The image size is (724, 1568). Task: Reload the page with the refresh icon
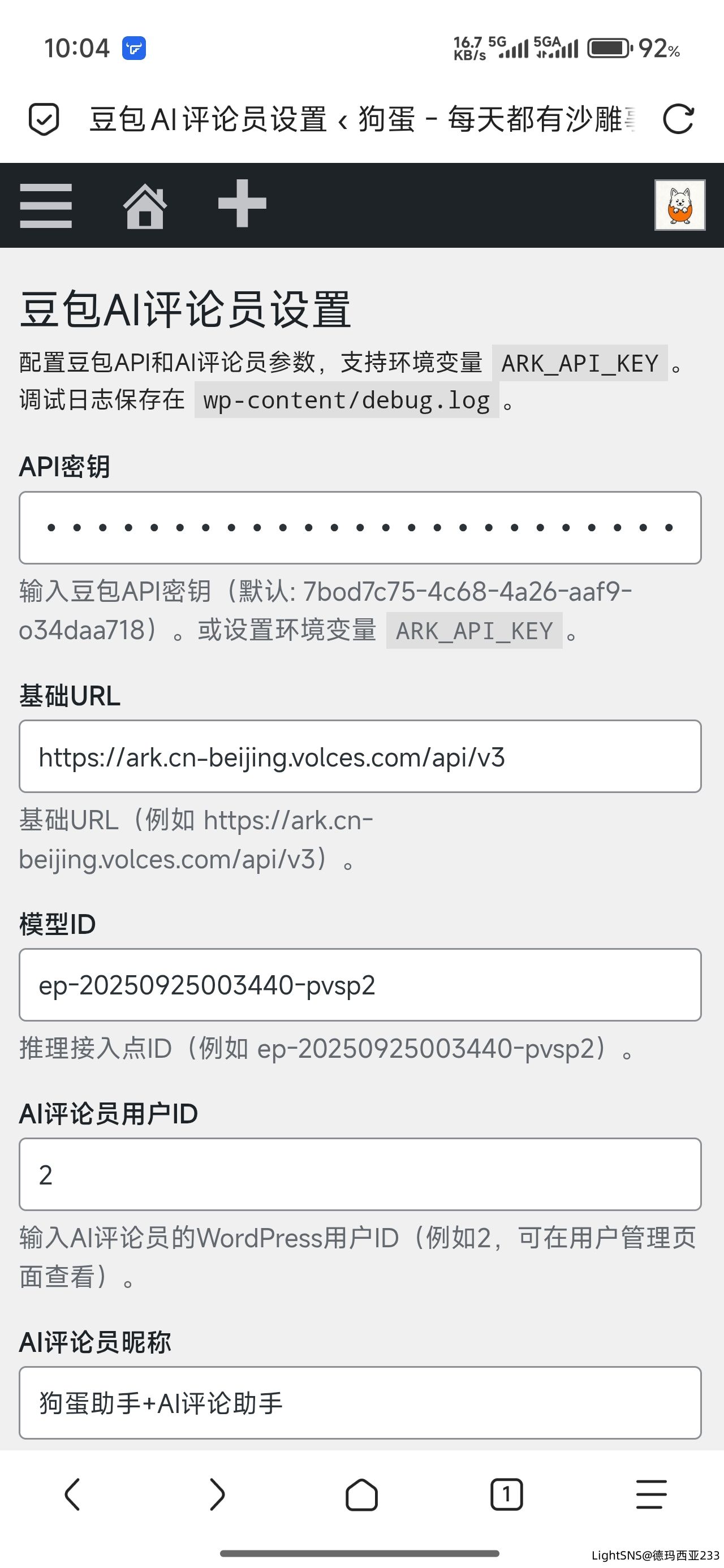click(678, 119)
